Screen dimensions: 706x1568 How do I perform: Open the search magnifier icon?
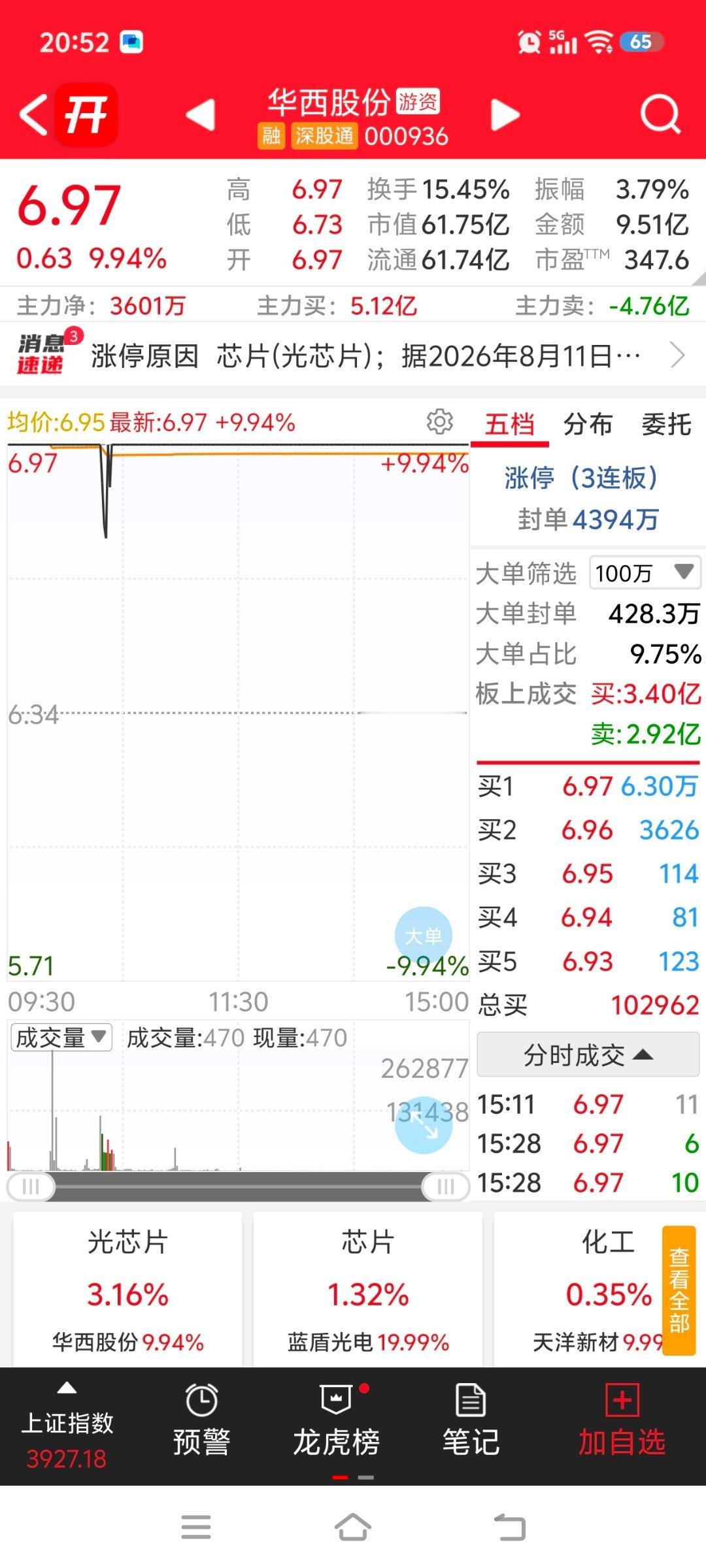pyautogui.click(x=660, y=114)
